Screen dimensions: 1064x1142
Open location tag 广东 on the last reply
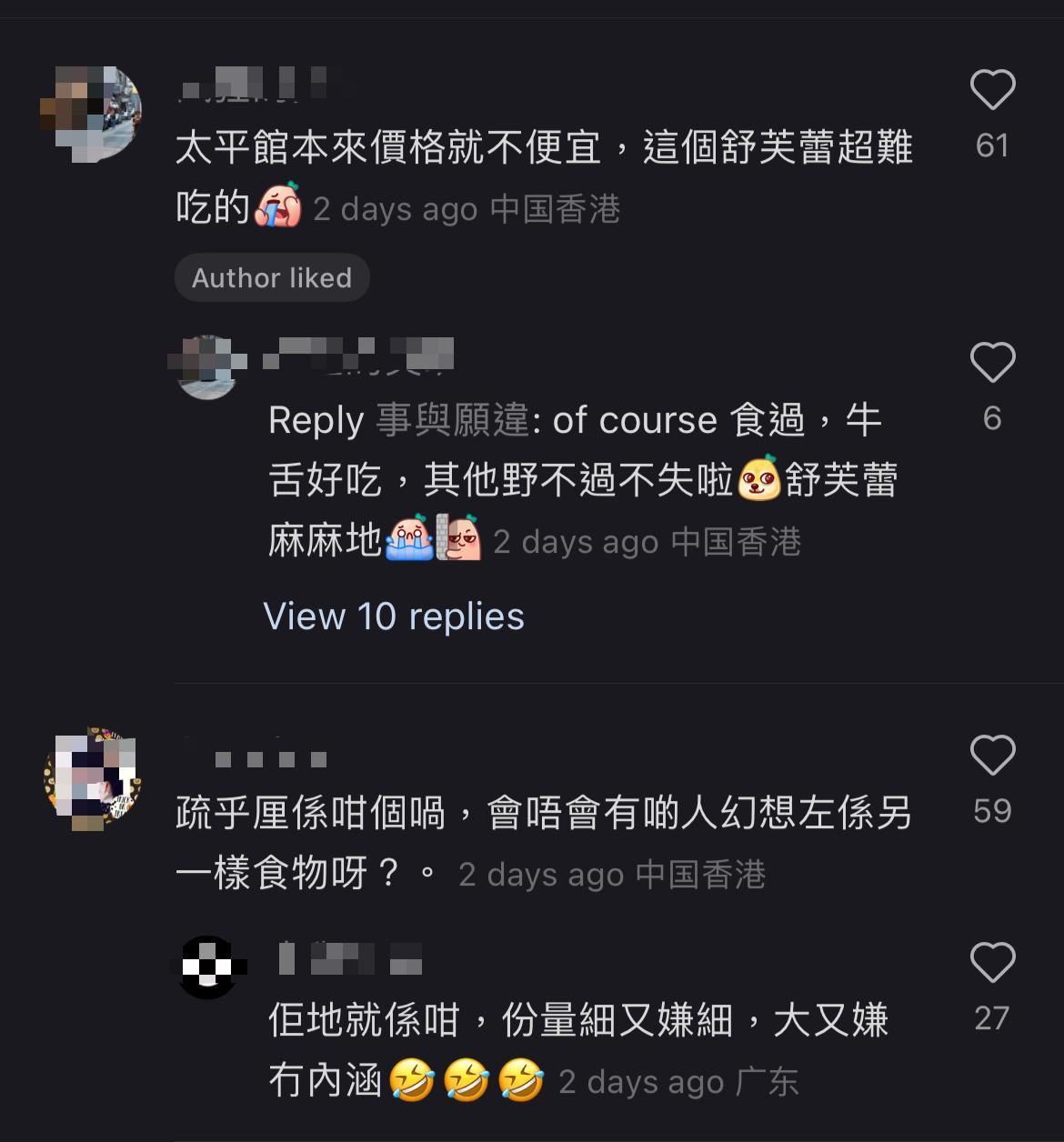click(767, 1082)
